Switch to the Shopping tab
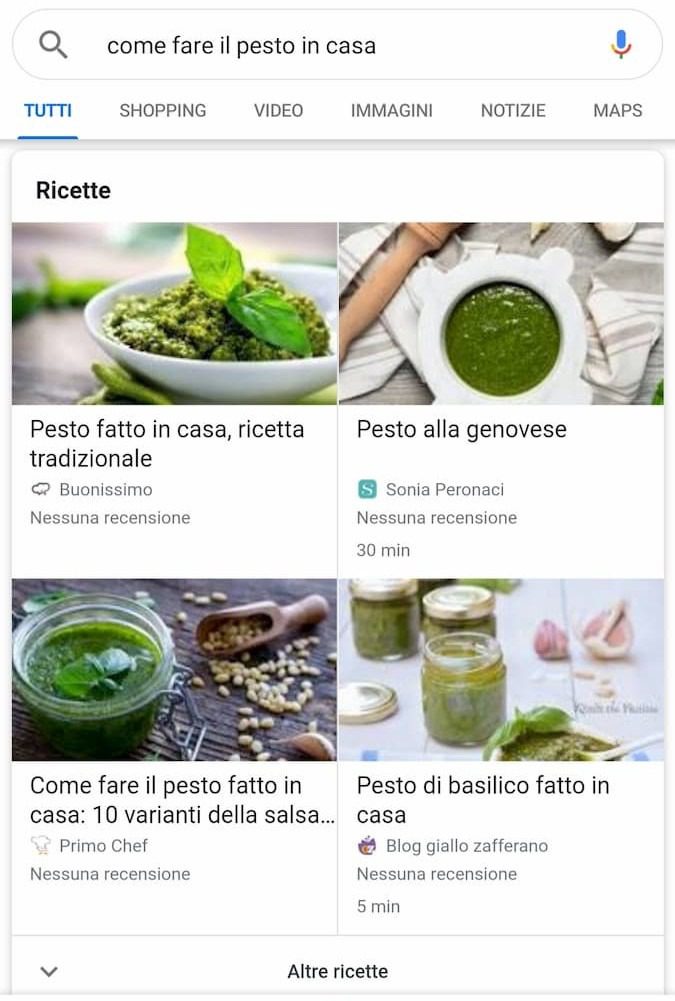The height and width of the screenshot is (1001, 675). click(163, 111)
